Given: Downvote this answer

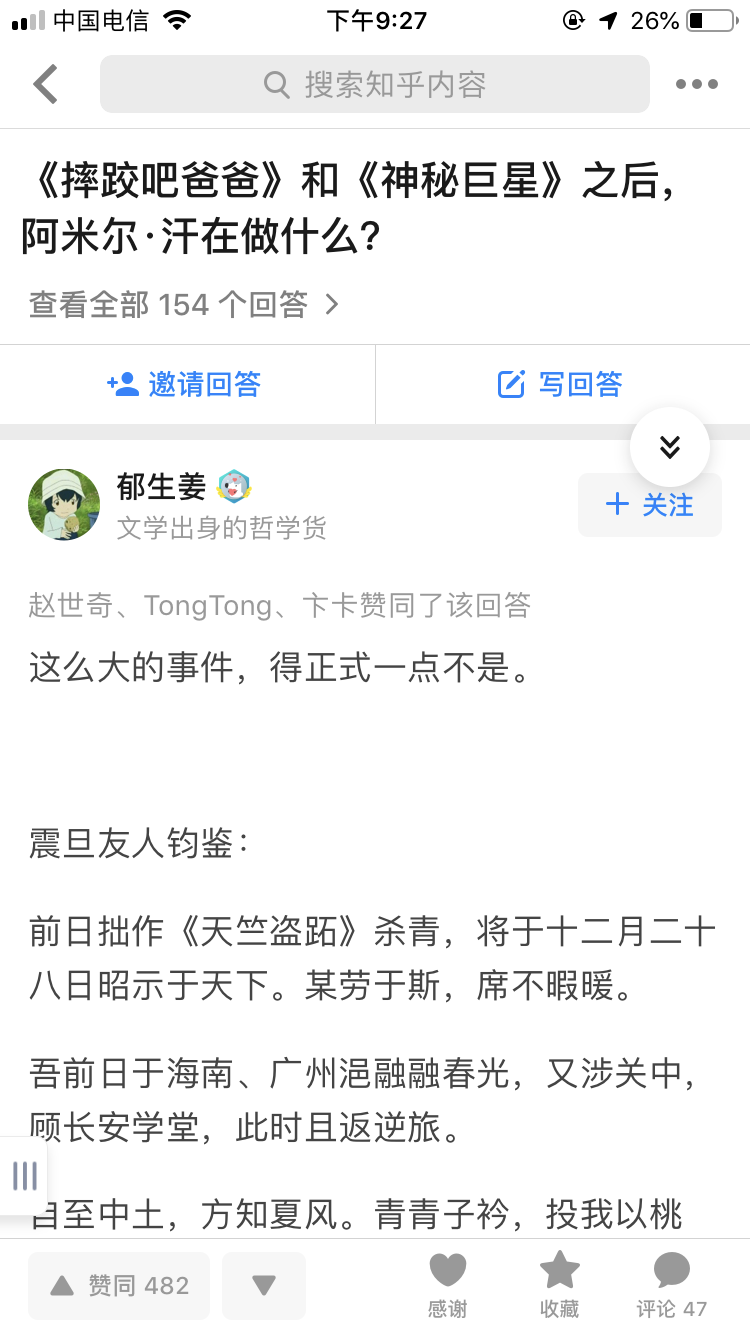Looking at the screenshot, I should click(264, 1285).
